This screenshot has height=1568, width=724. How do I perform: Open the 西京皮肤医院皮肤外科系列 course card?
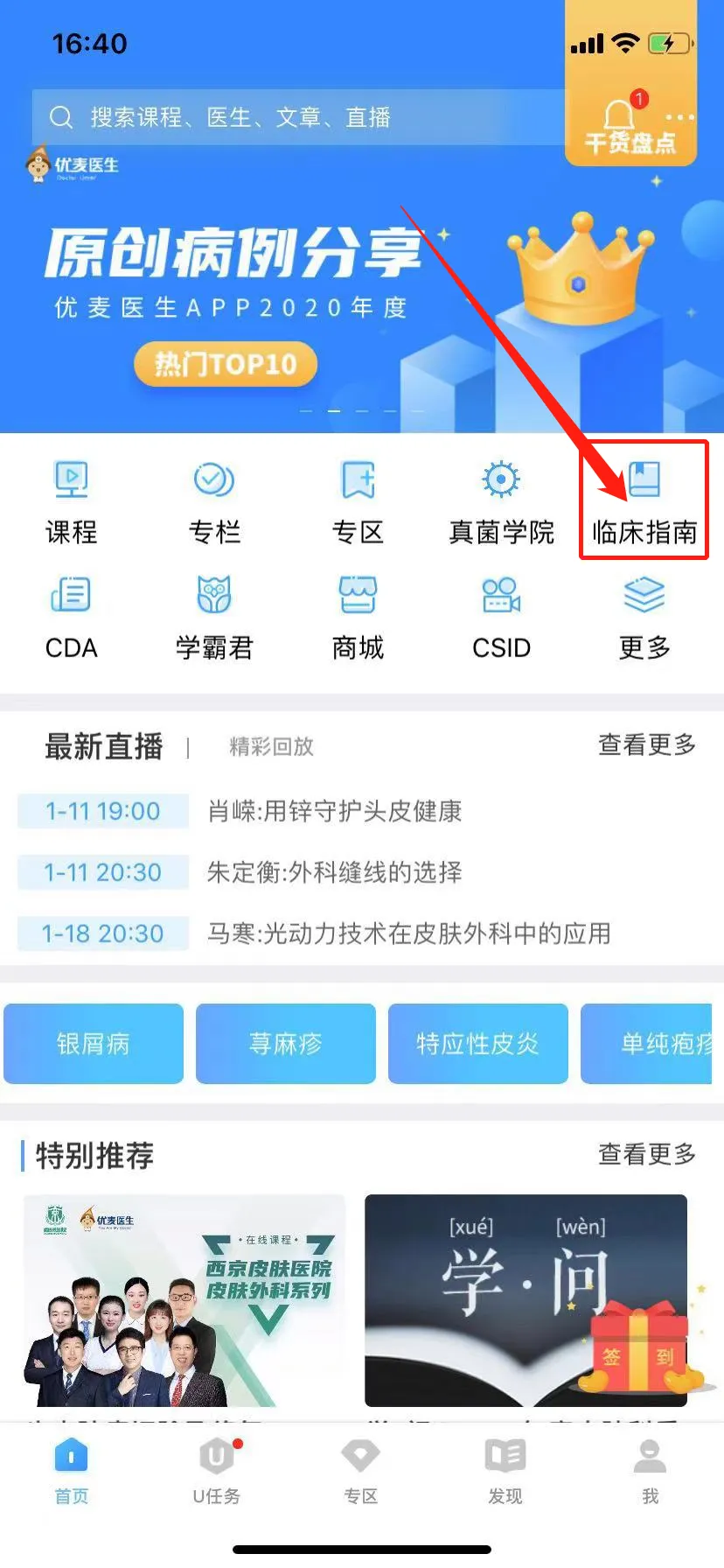[184, 1300]
